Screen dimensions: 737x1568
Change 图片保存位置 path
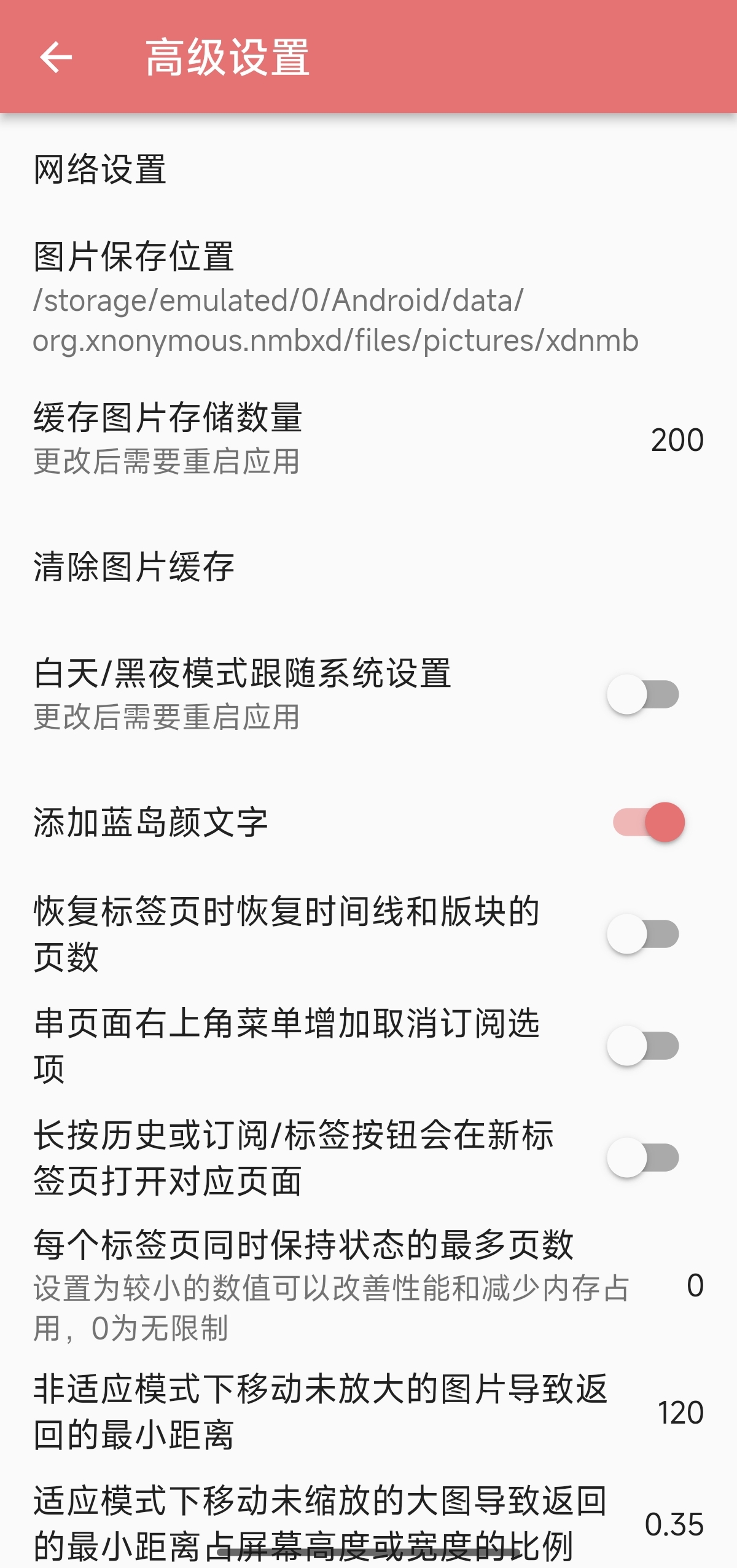click(335, 298)
